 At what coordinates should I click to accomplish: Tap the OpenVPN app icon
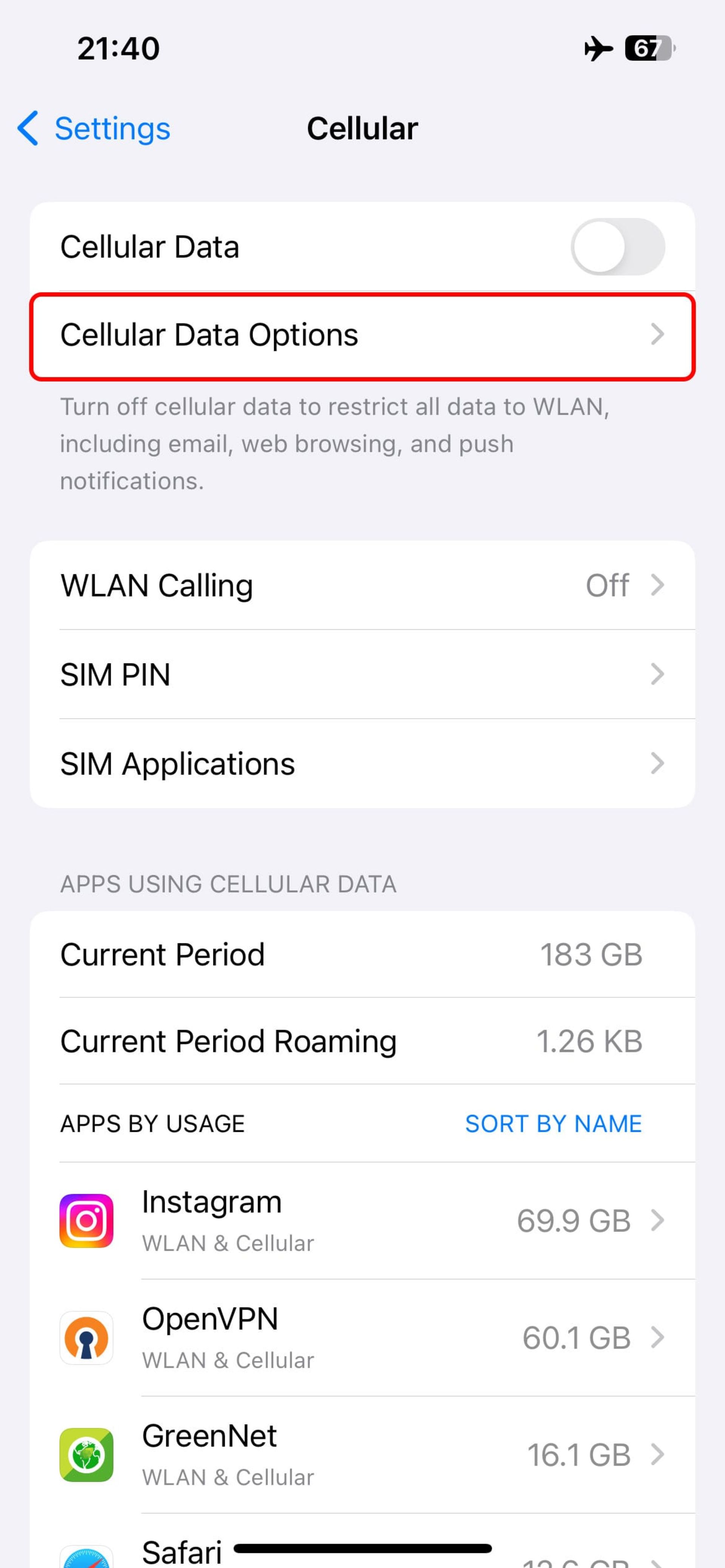(x=86, y=1337)
